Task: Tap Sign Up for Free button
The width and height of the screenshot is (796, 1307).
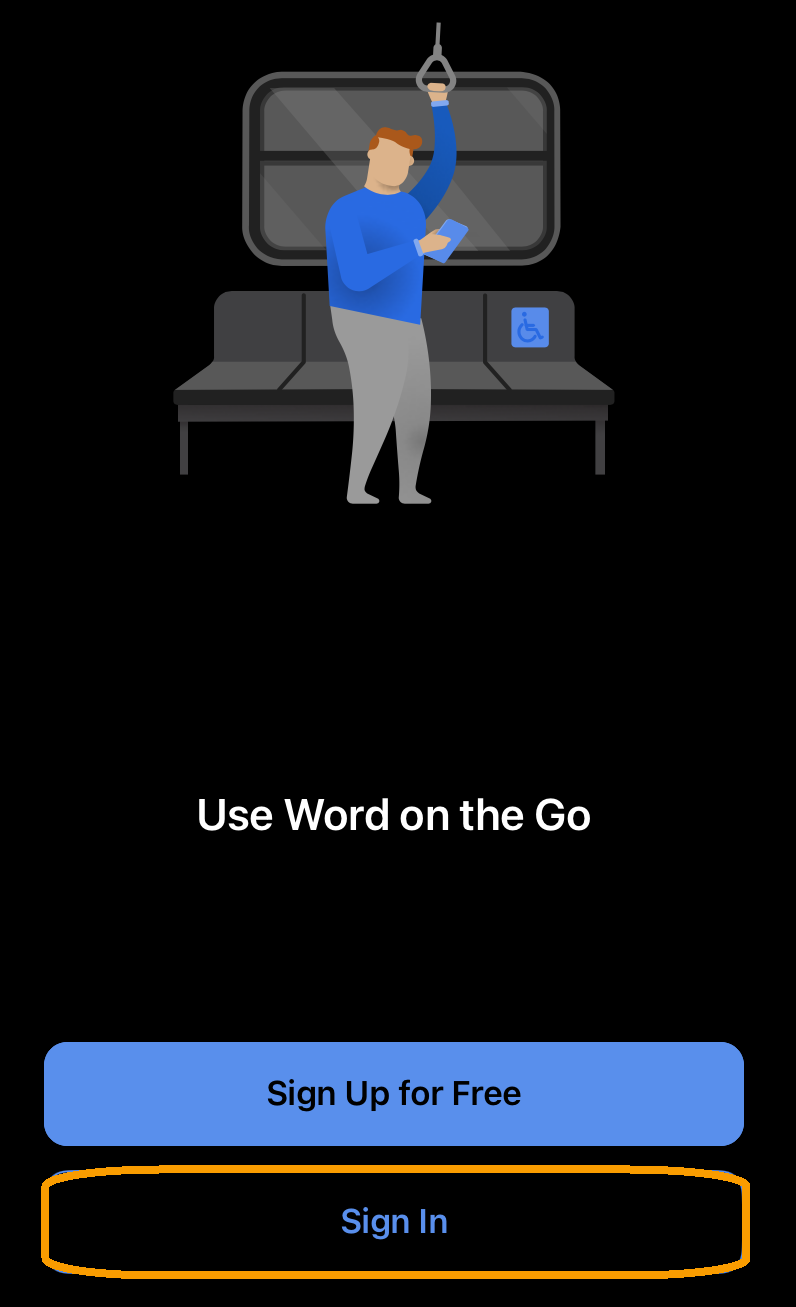Action: click(x=394, y=1093)
